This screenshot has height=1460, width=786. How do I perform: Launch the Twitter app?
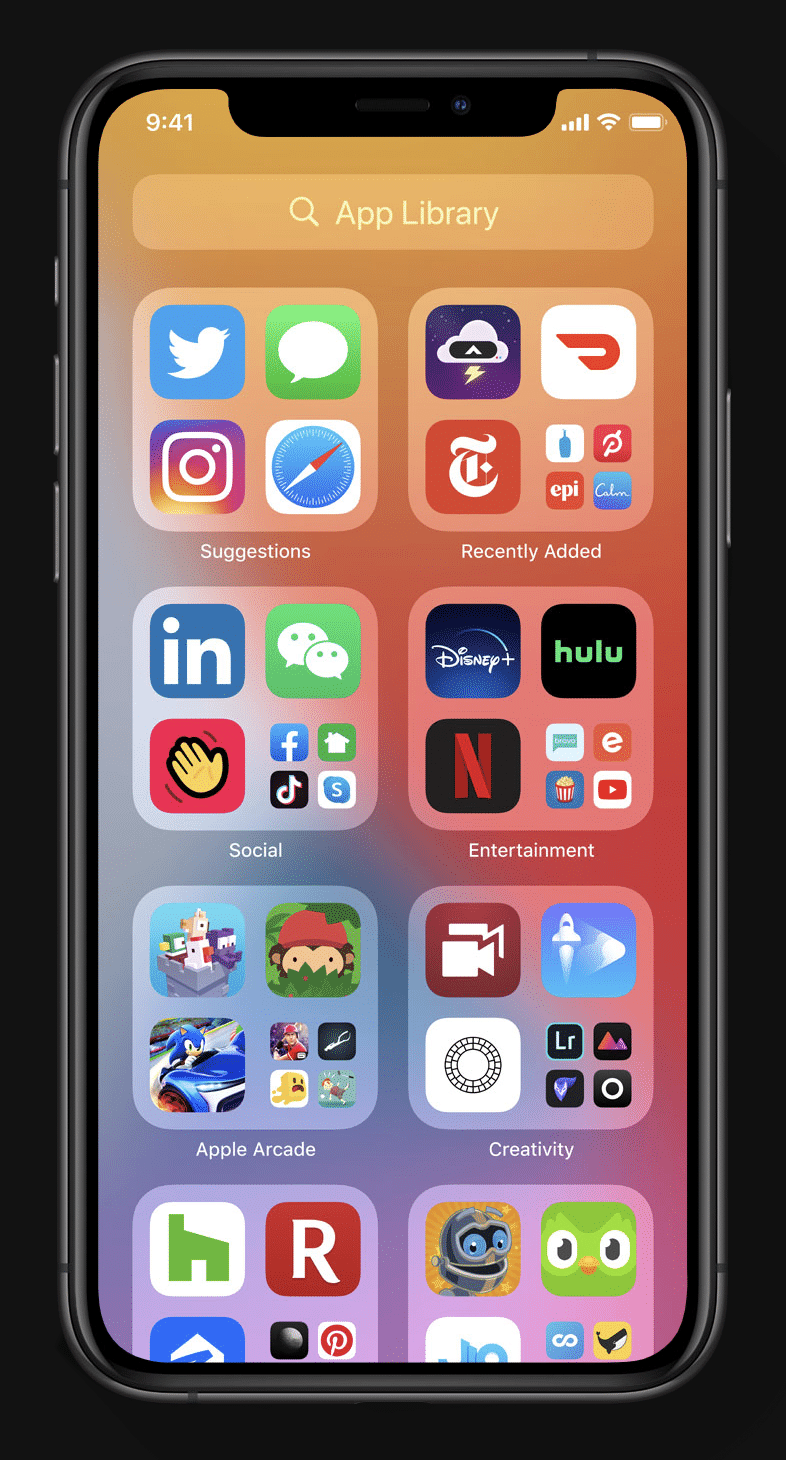click(197, 352)
